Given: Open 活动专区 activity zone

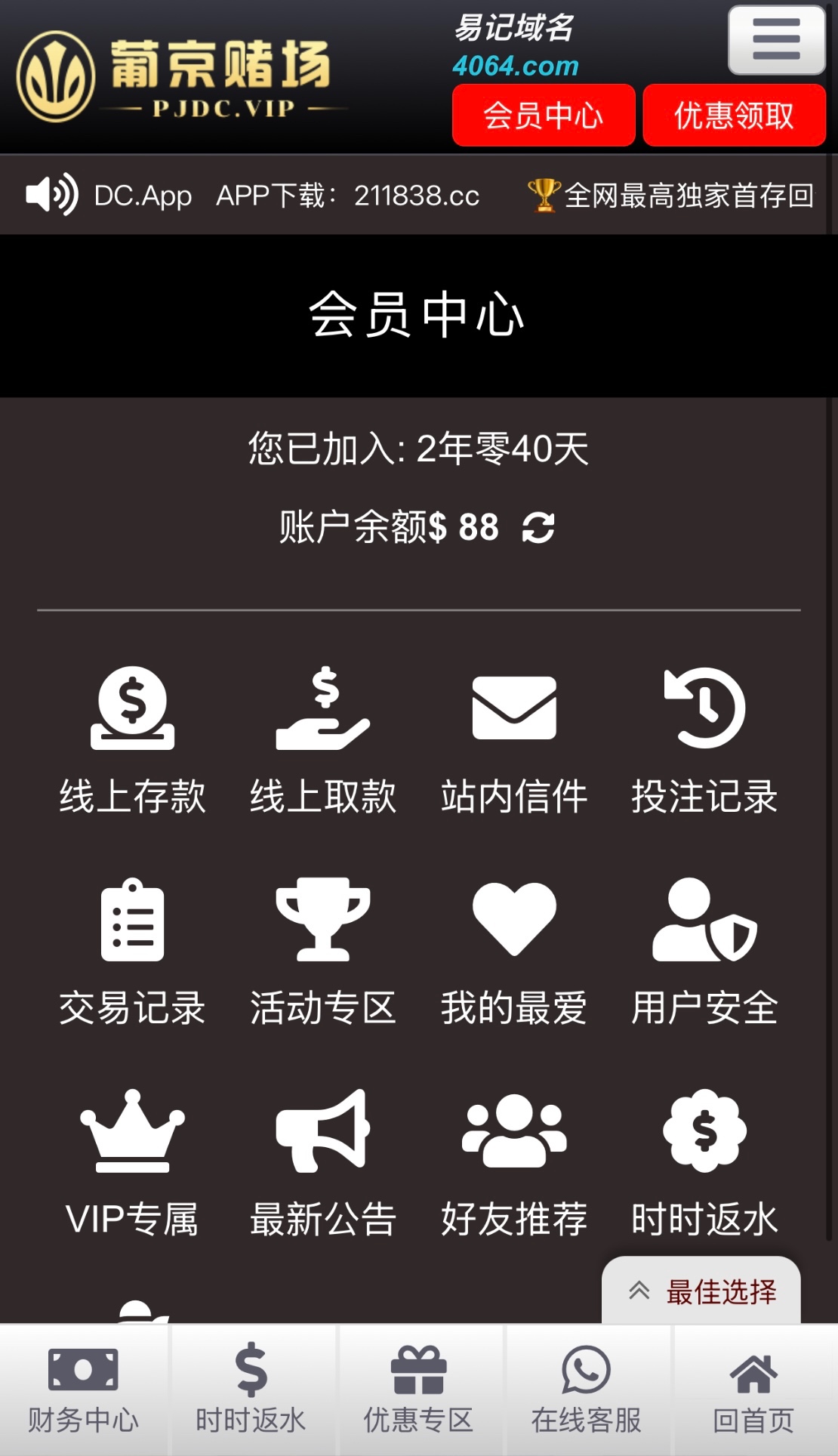Looking at the screenshot, I should (323, 952).
